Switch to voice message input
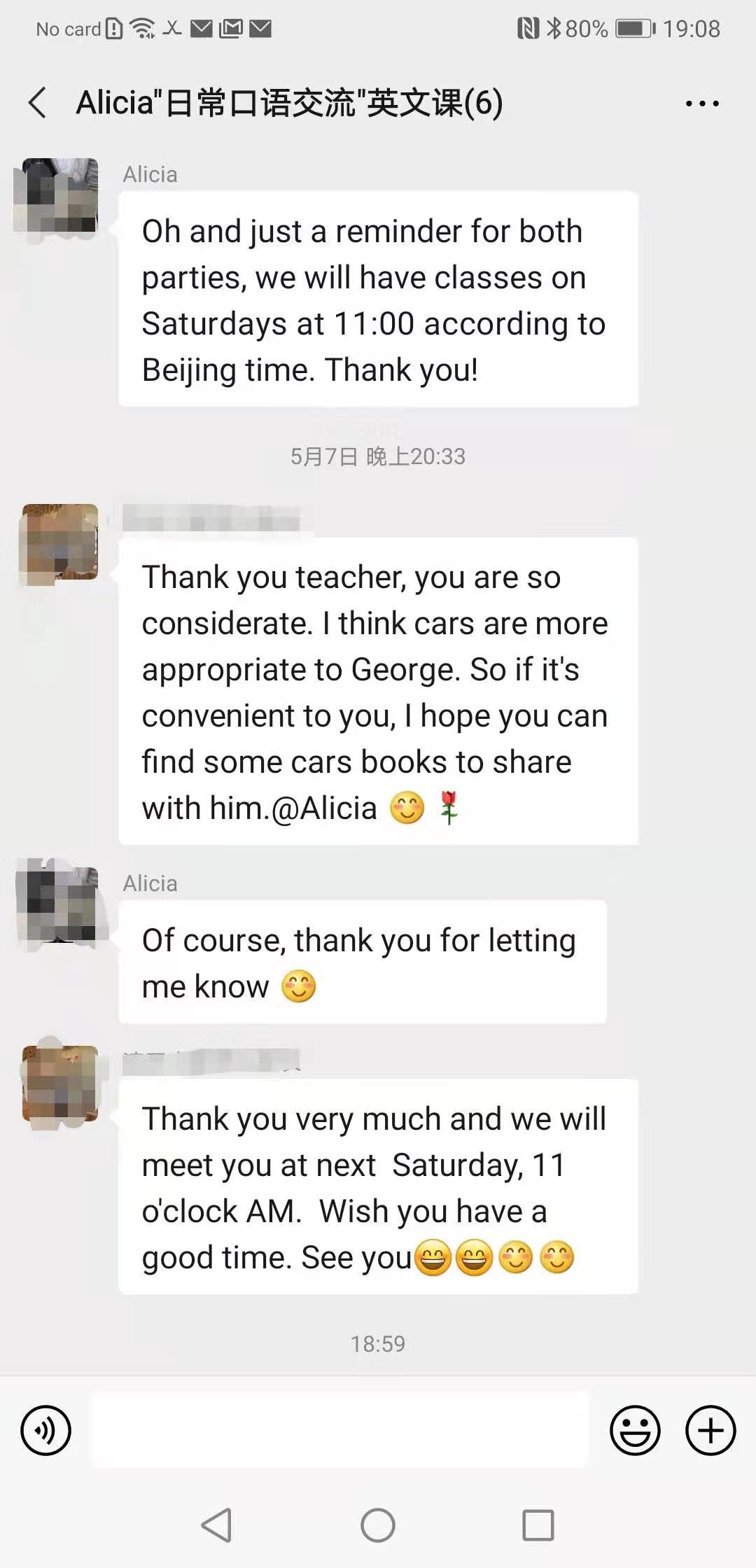Image resolution: width=756 pixels, height=1568 pixels. [46, 1430]
